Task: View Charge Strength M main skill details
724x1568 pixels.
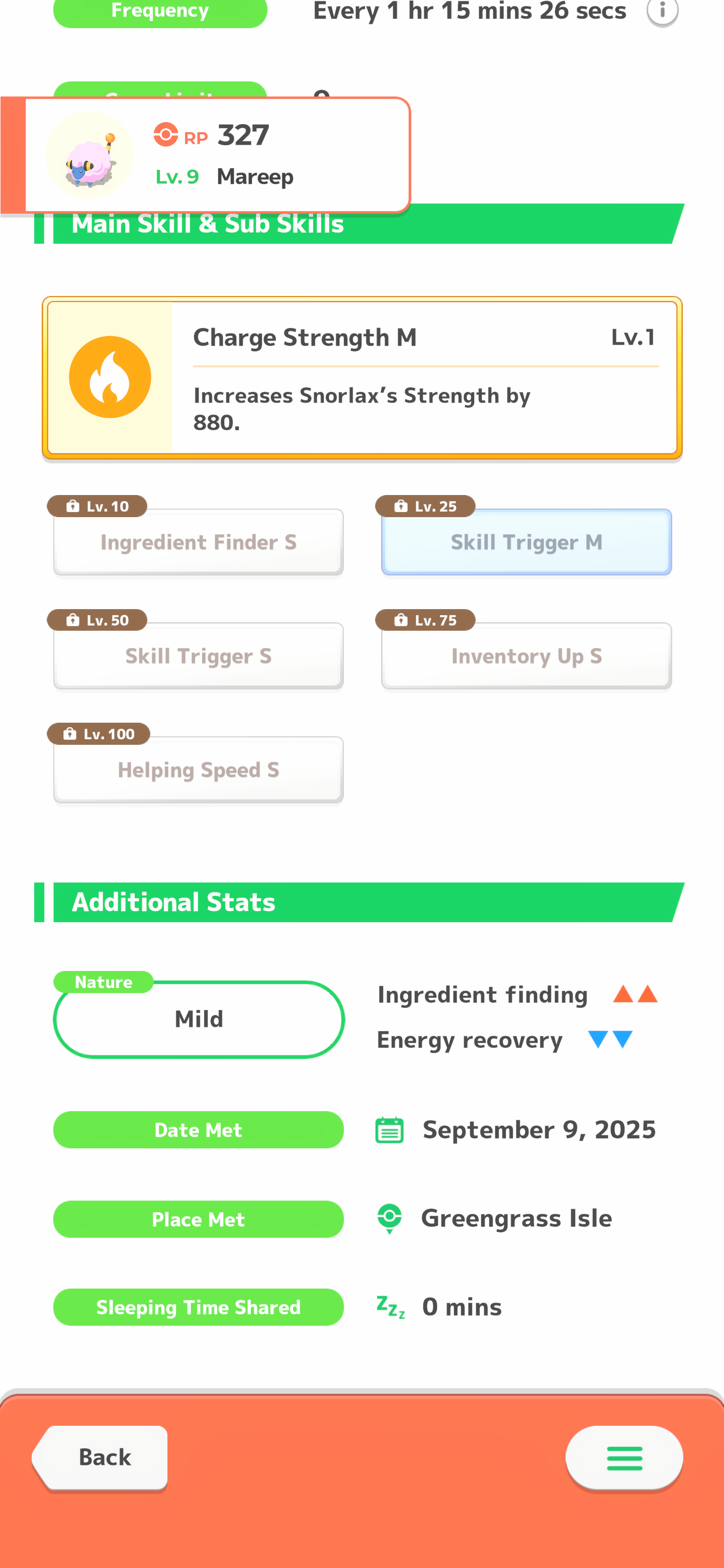Action: click(x=361, y=378)
